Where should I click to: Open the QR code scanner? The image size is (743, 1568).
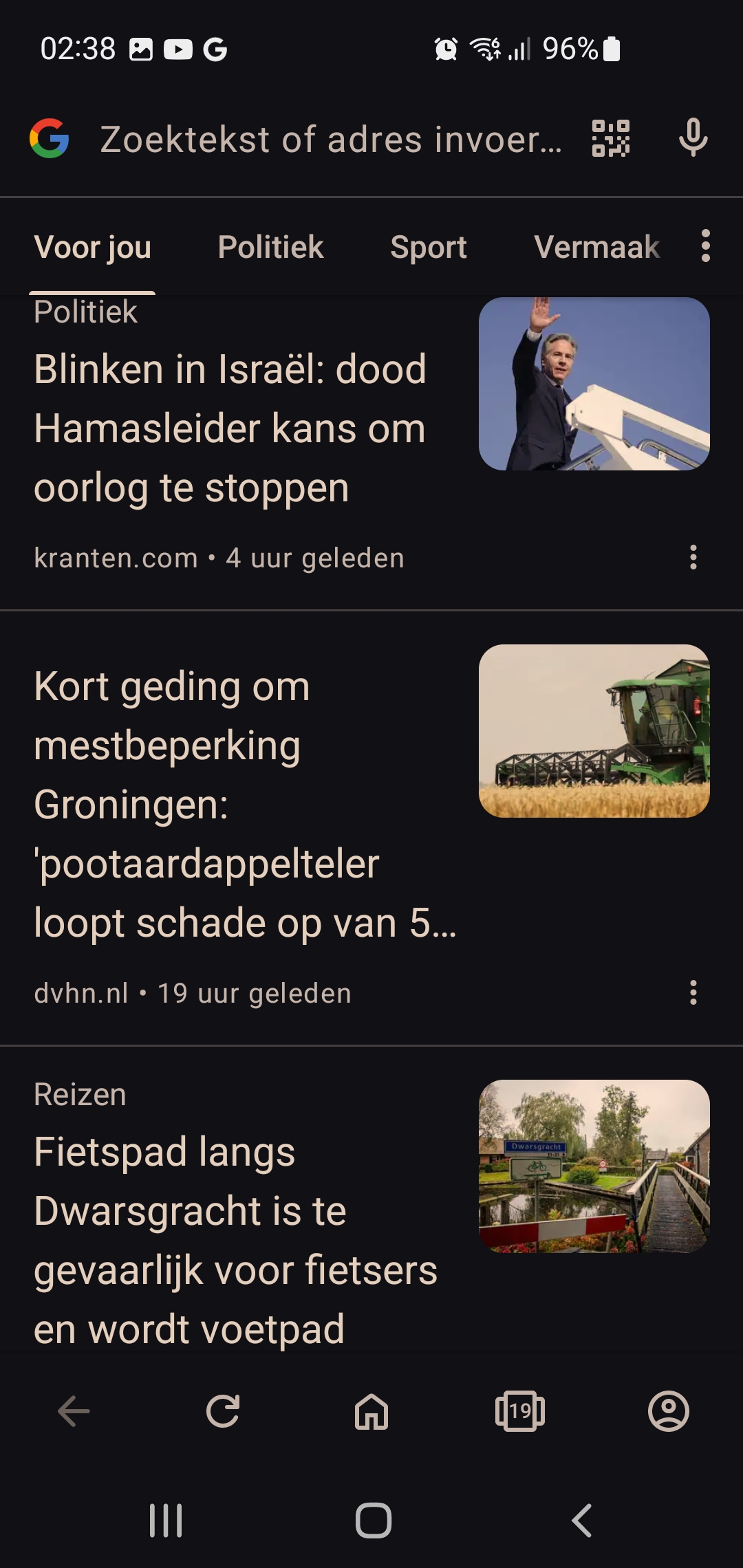click(x=611, y=139)
